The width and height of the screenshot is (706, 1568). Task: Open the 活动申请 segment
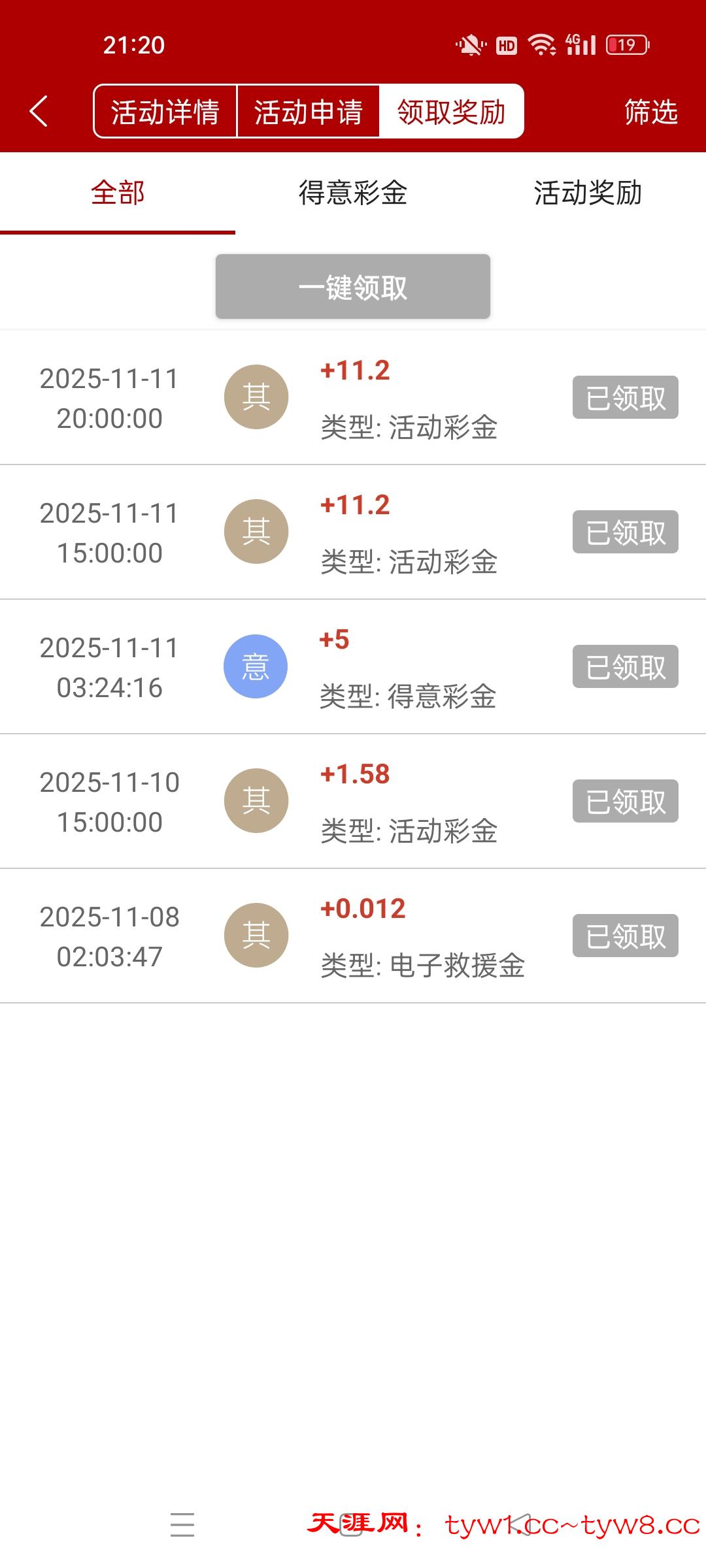pos(308,112)
